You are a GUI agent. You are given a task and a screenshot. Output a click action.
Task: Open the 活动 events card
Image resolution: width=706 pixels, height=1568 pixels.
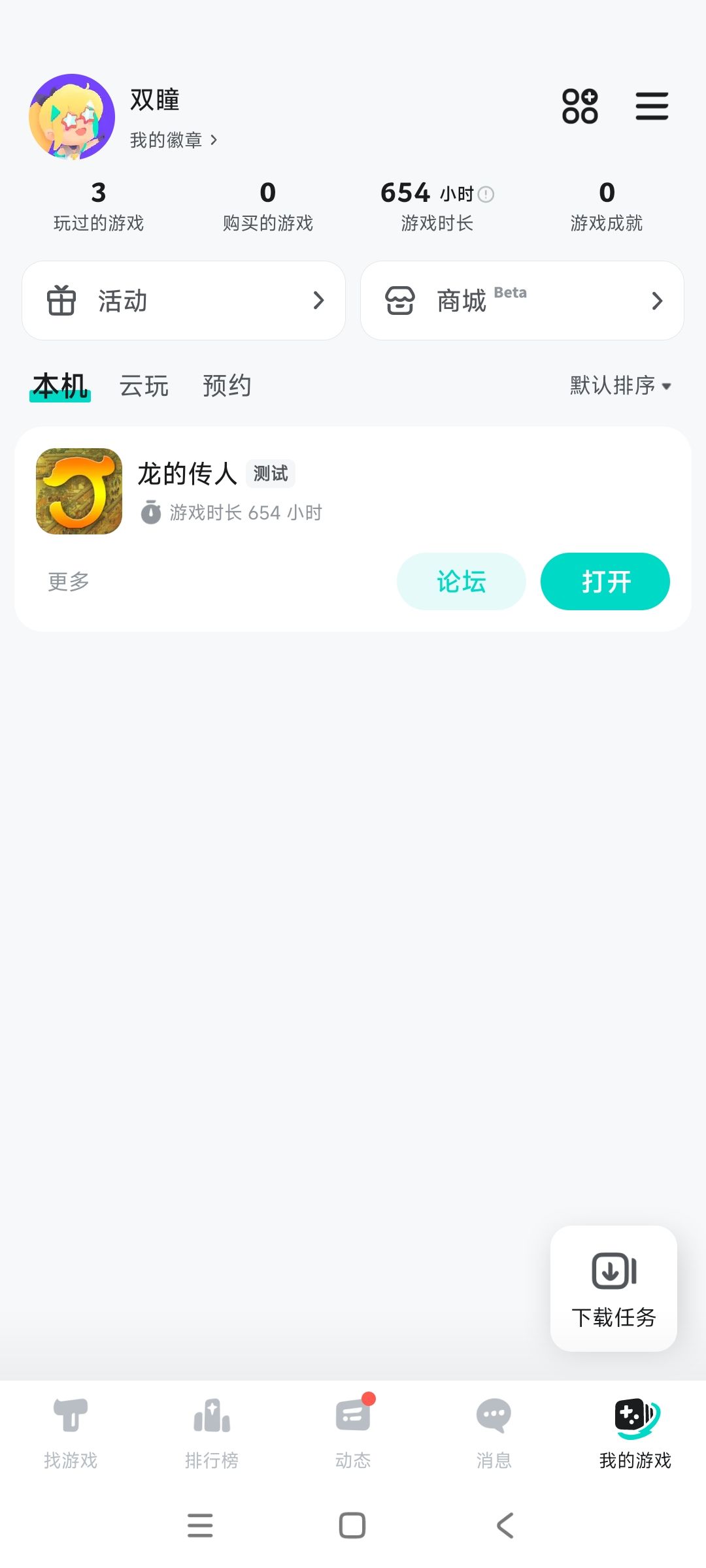click(x=184, y=301)
